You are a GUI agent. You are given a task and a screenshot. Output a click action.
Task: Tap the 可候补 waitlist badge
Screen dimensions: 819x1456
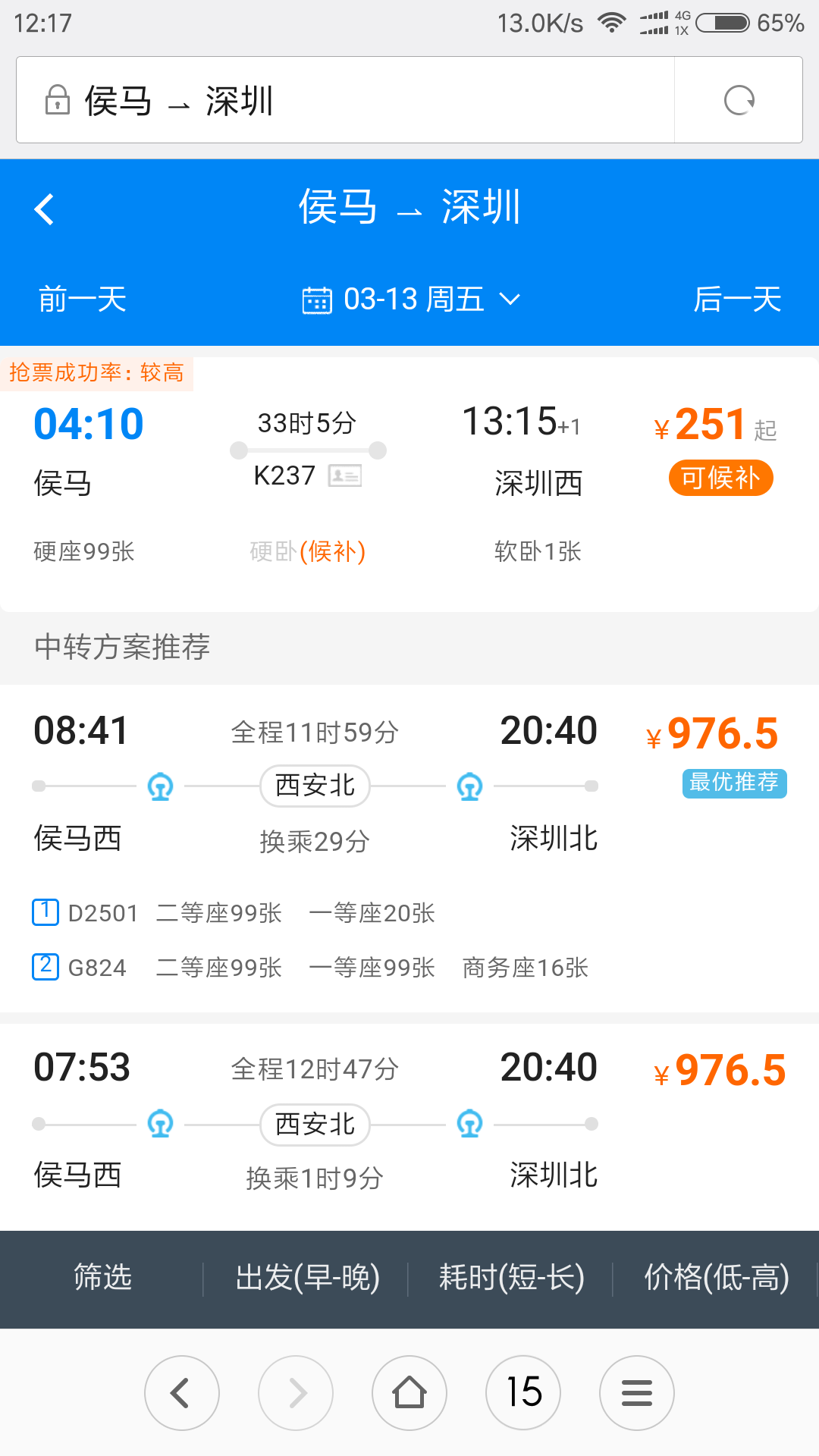(720, 479)
